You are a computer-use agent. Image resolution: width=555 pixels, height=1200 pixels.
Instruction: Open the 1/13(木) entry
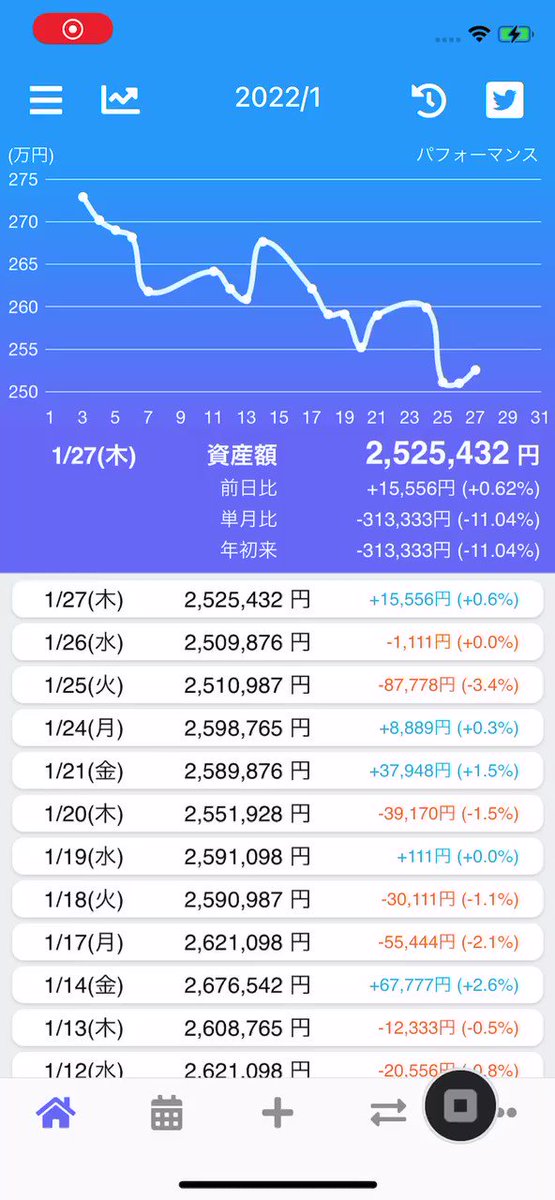277,1029
